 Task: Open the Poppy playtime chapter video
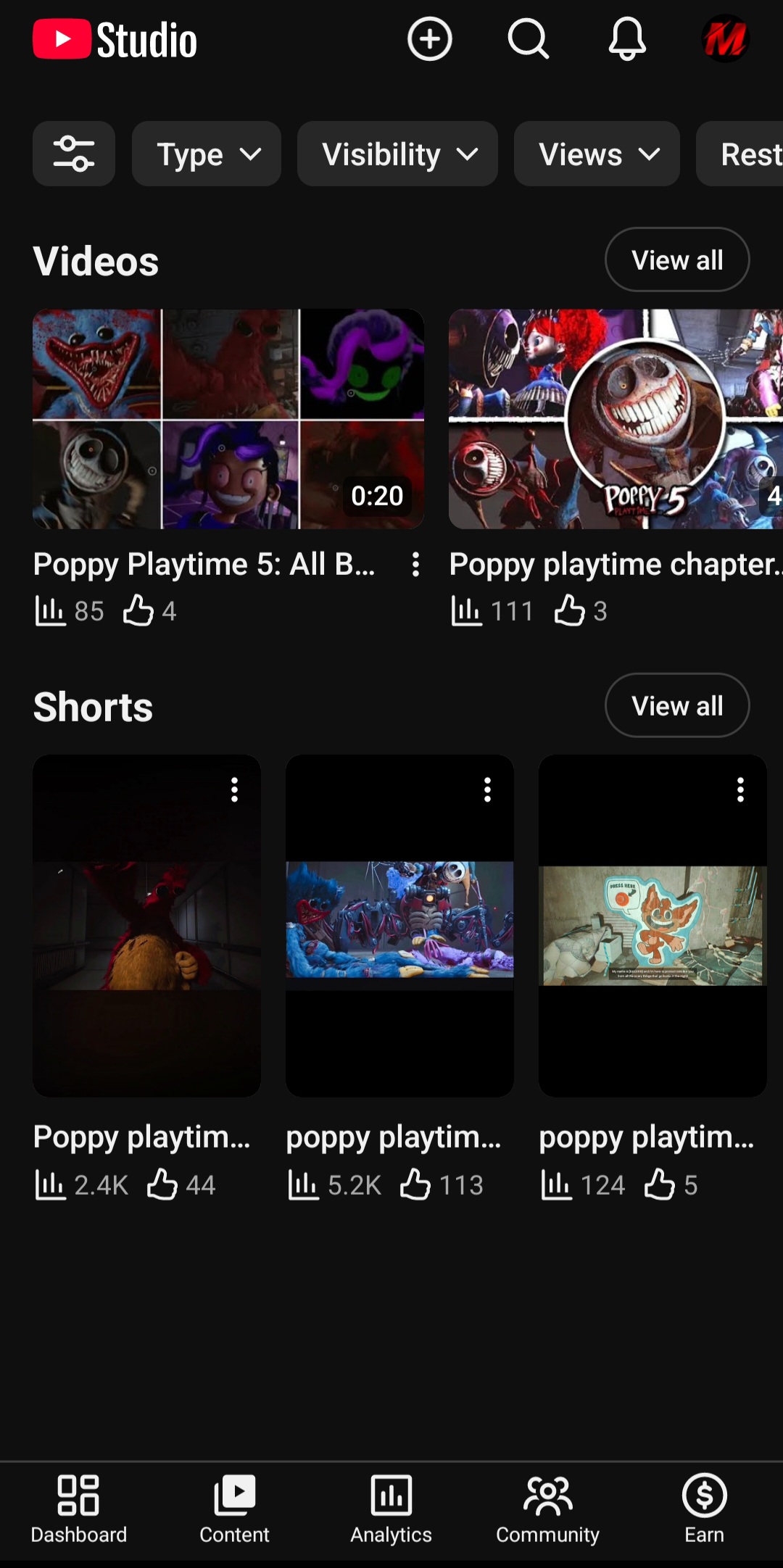point(616,419)
